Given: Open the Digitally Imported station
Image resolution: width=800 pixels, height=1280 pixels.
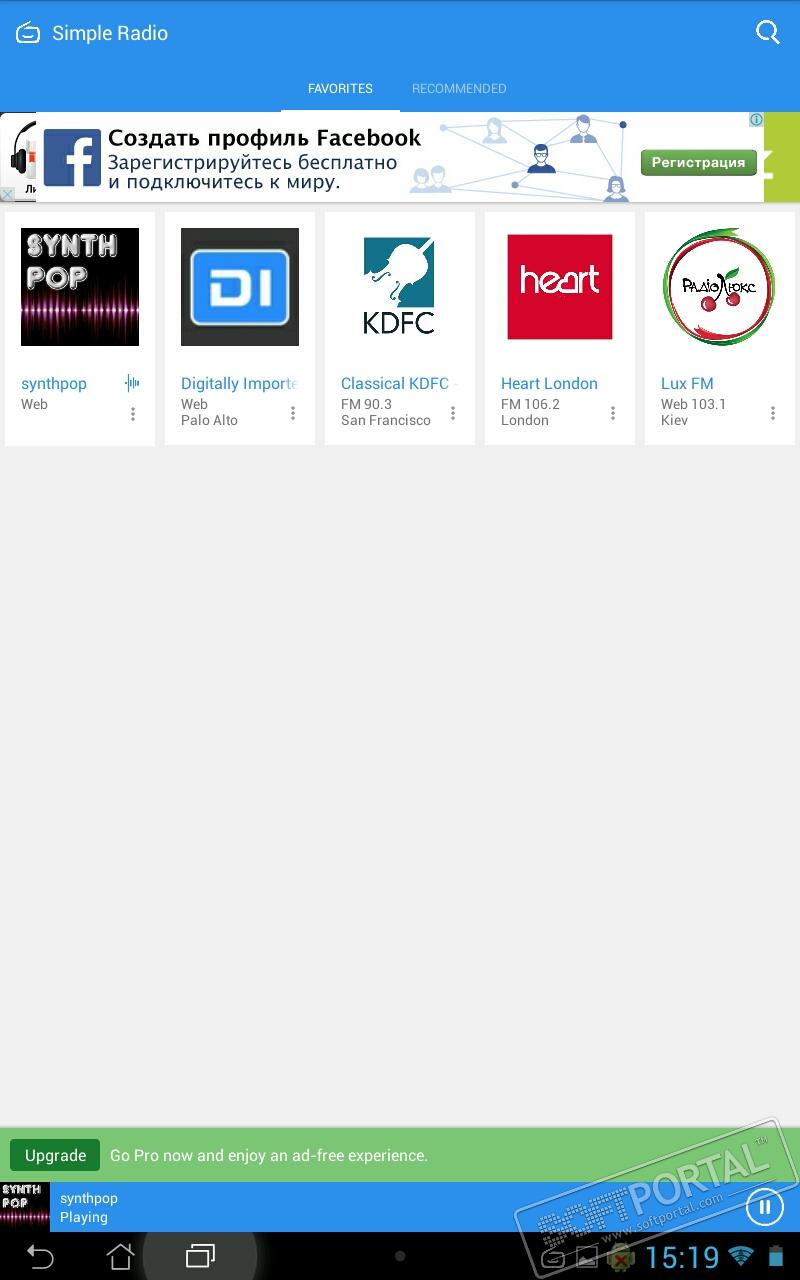Looking at the screenshot, I should point(240,287).
